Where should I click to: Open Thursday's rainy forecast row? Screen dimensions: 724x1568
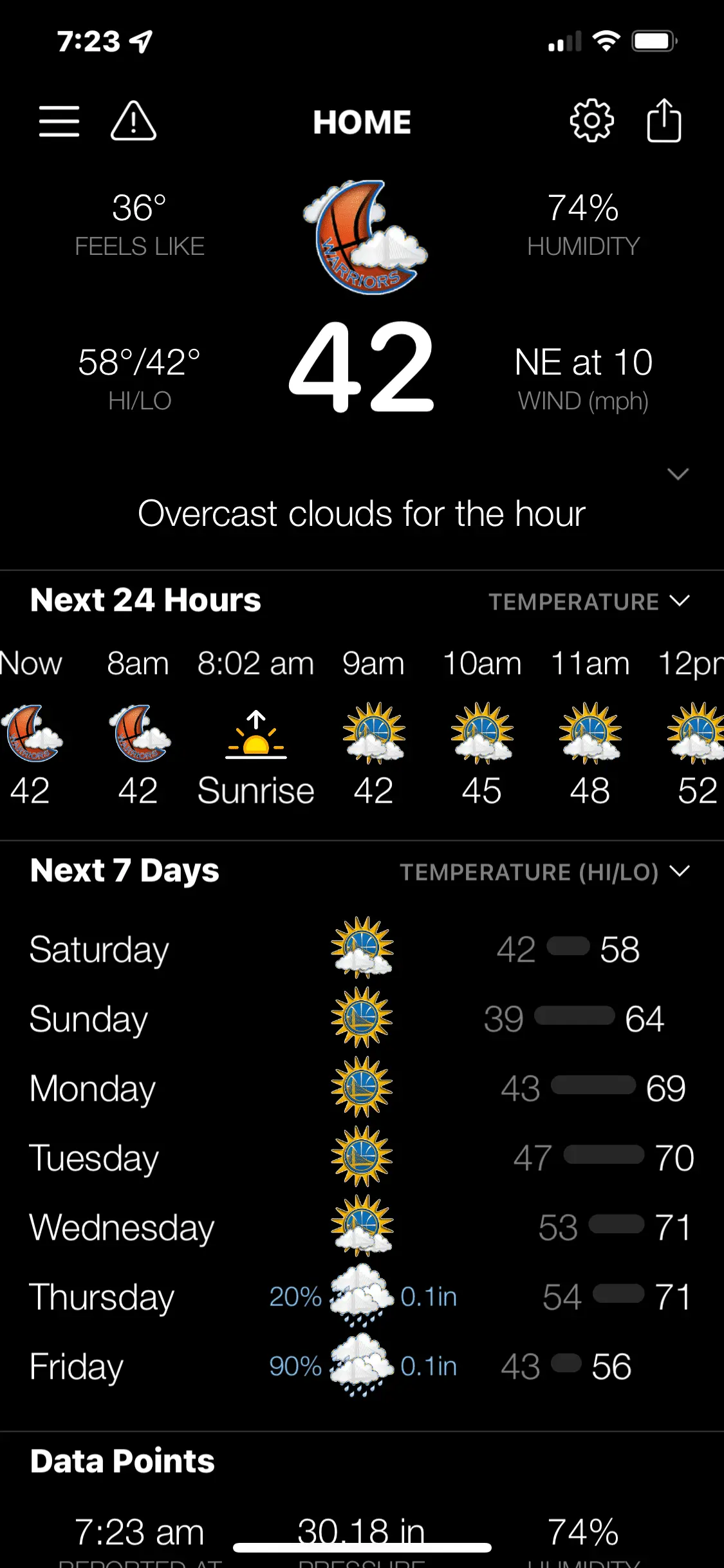[x=362, y=1297]
